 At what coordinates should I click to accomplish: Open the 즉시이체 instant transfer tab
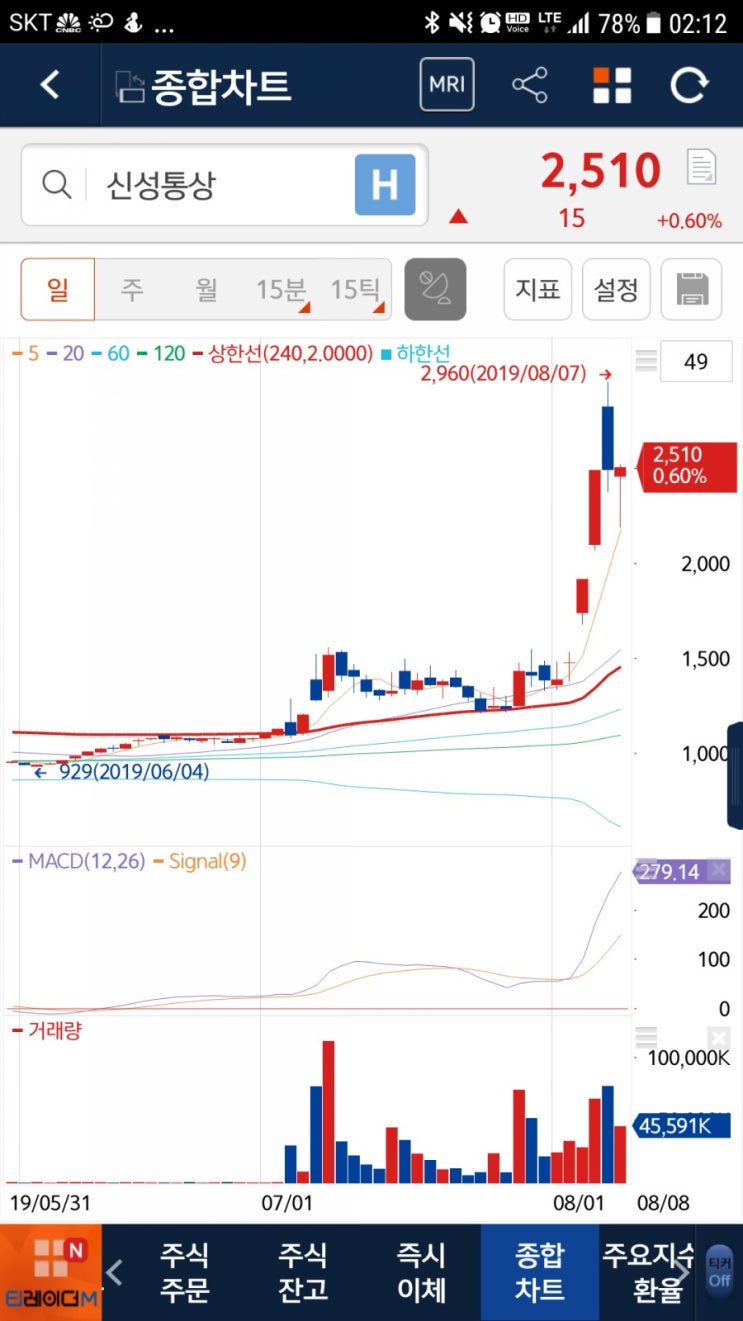point(421,1272)
